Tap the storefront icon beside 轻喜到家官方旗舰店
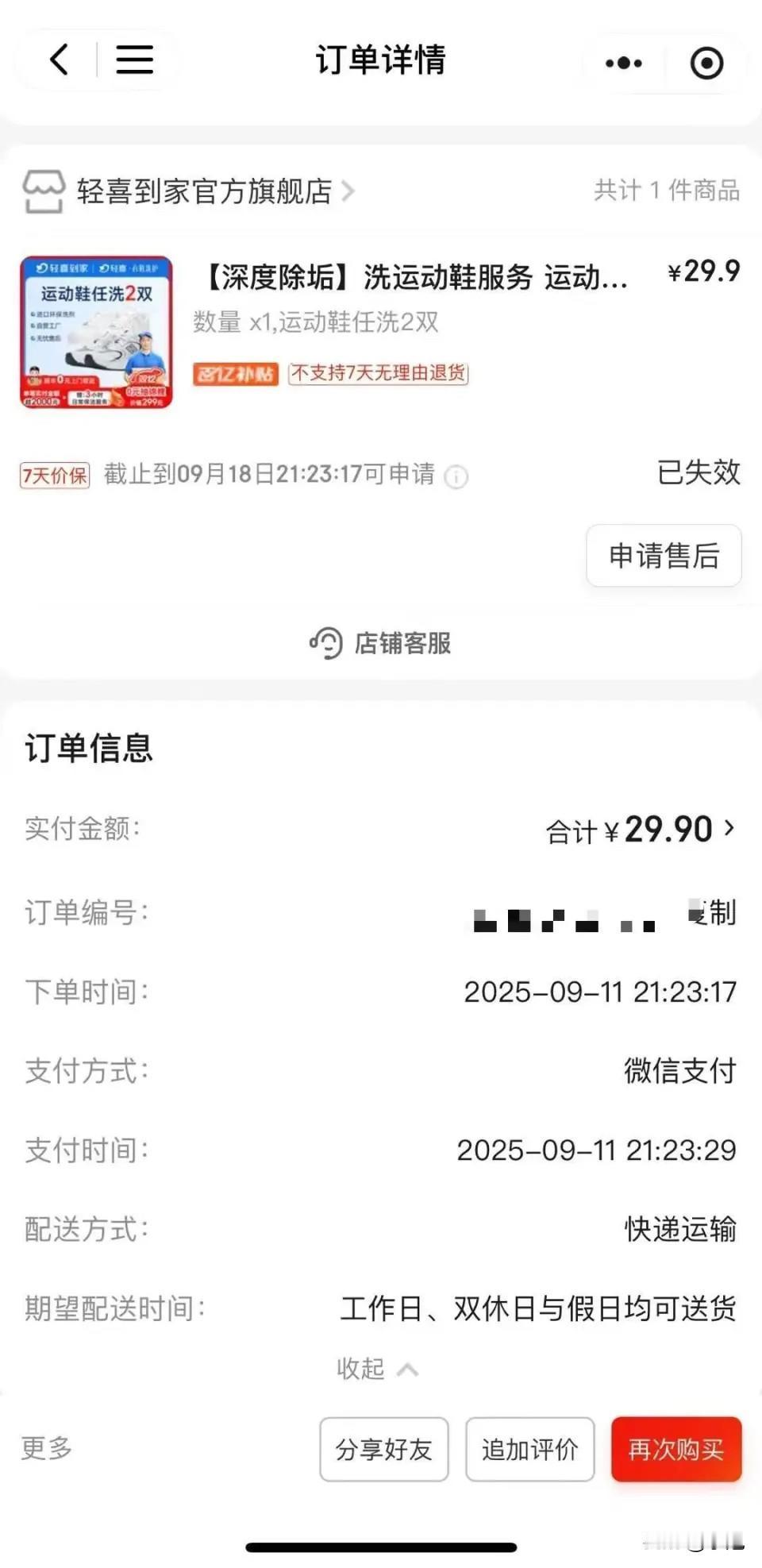The height and width of the screenshot is (1568, 762). point(45,191)
